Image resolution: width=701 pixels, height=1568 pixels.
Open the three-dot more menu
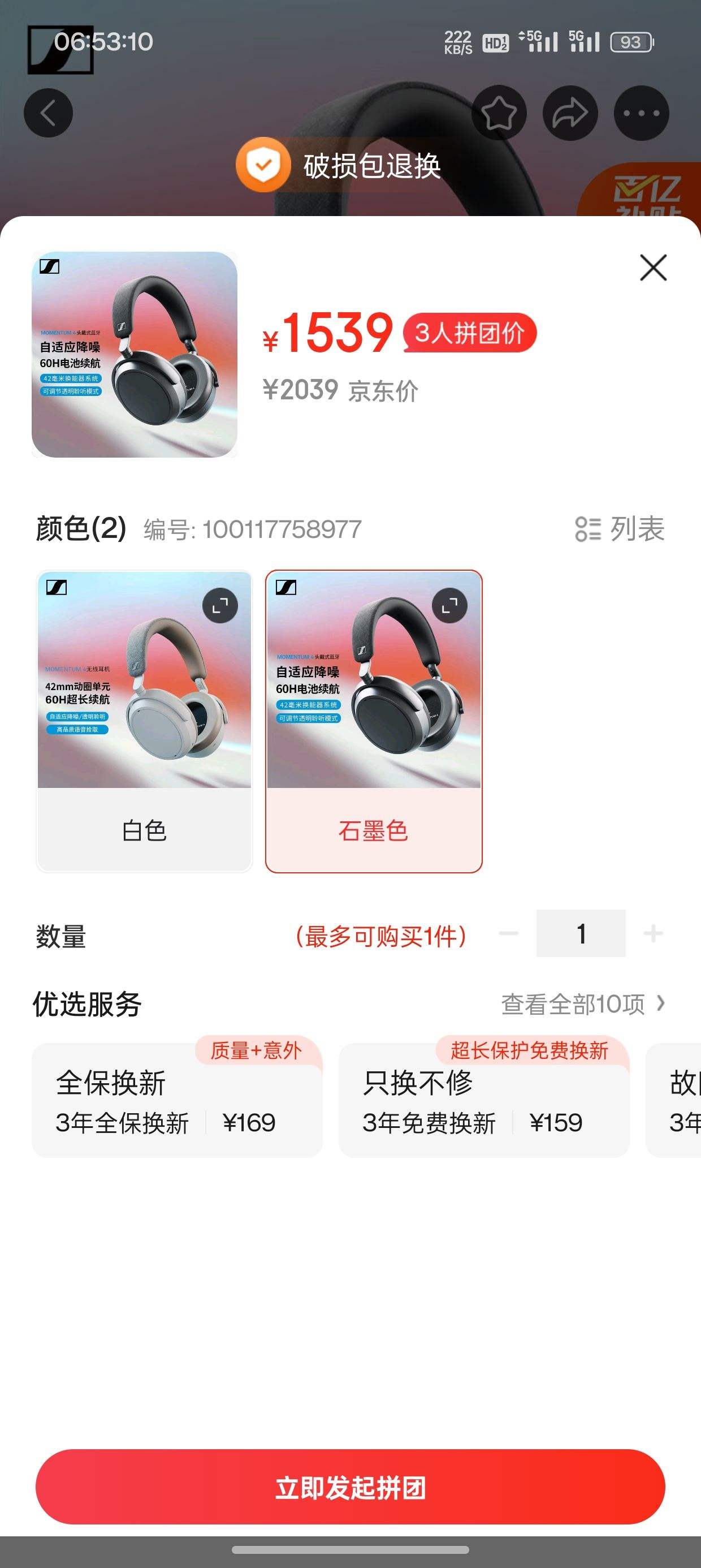[x=641, y=113]
